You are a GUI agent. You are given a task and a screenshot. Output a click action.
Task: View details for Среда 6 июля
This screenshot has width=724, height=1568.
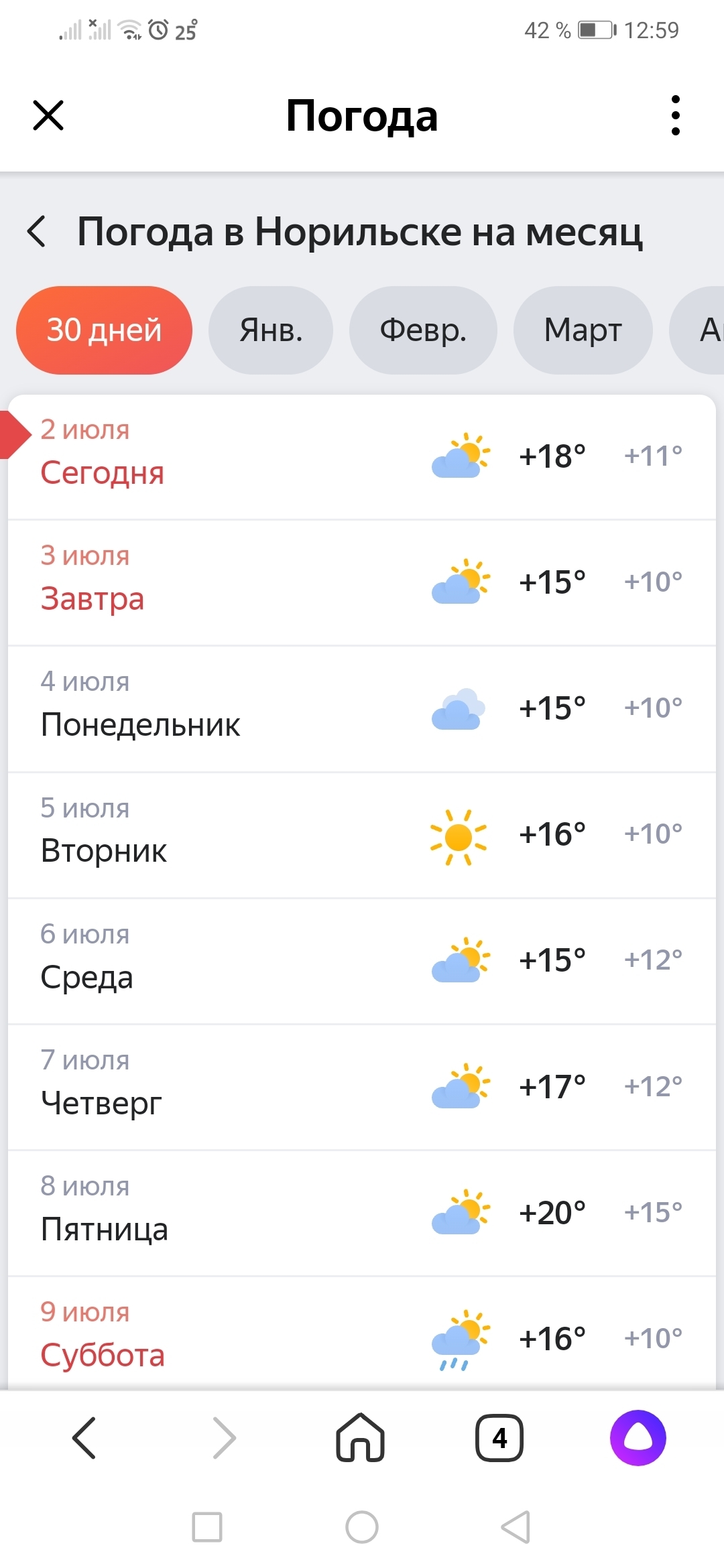point(362,960)
